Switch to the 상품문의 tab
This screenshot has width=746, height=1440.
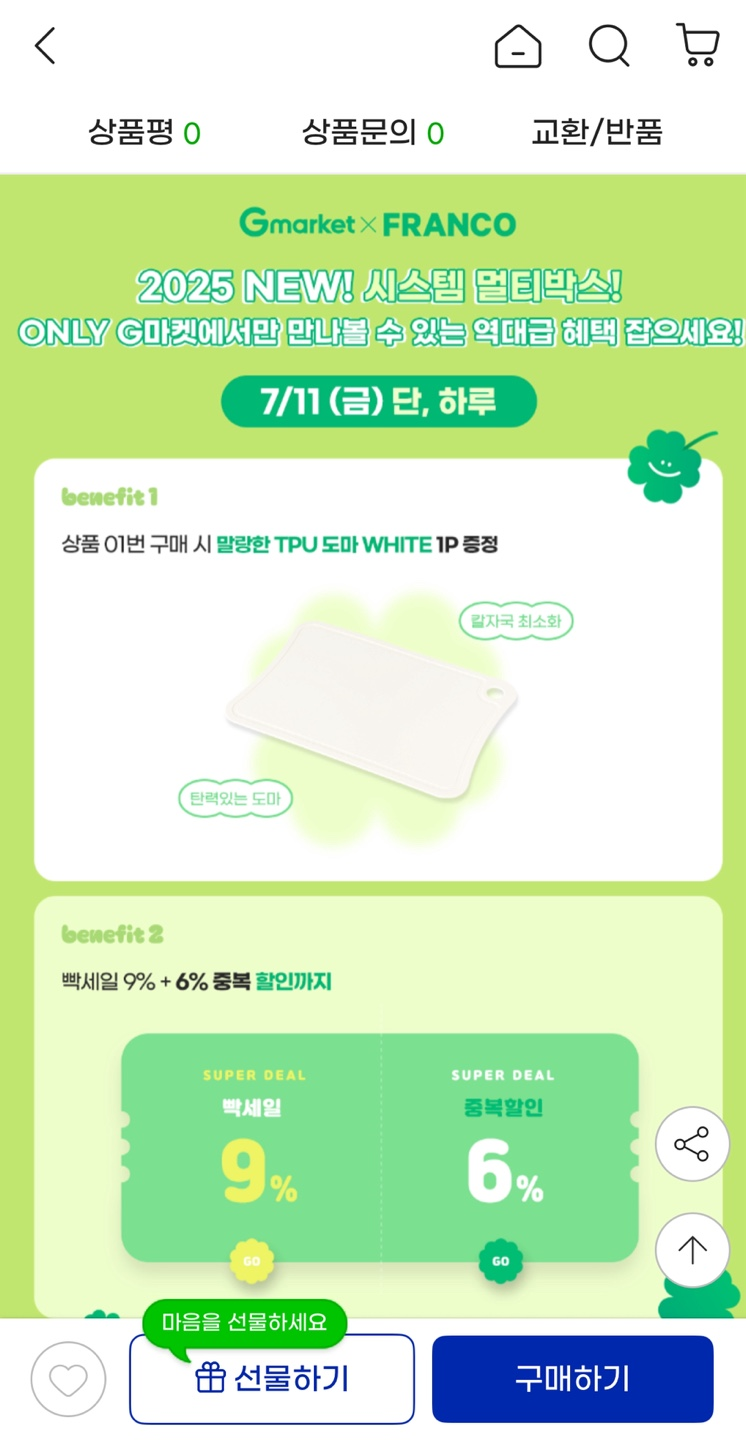373,132
